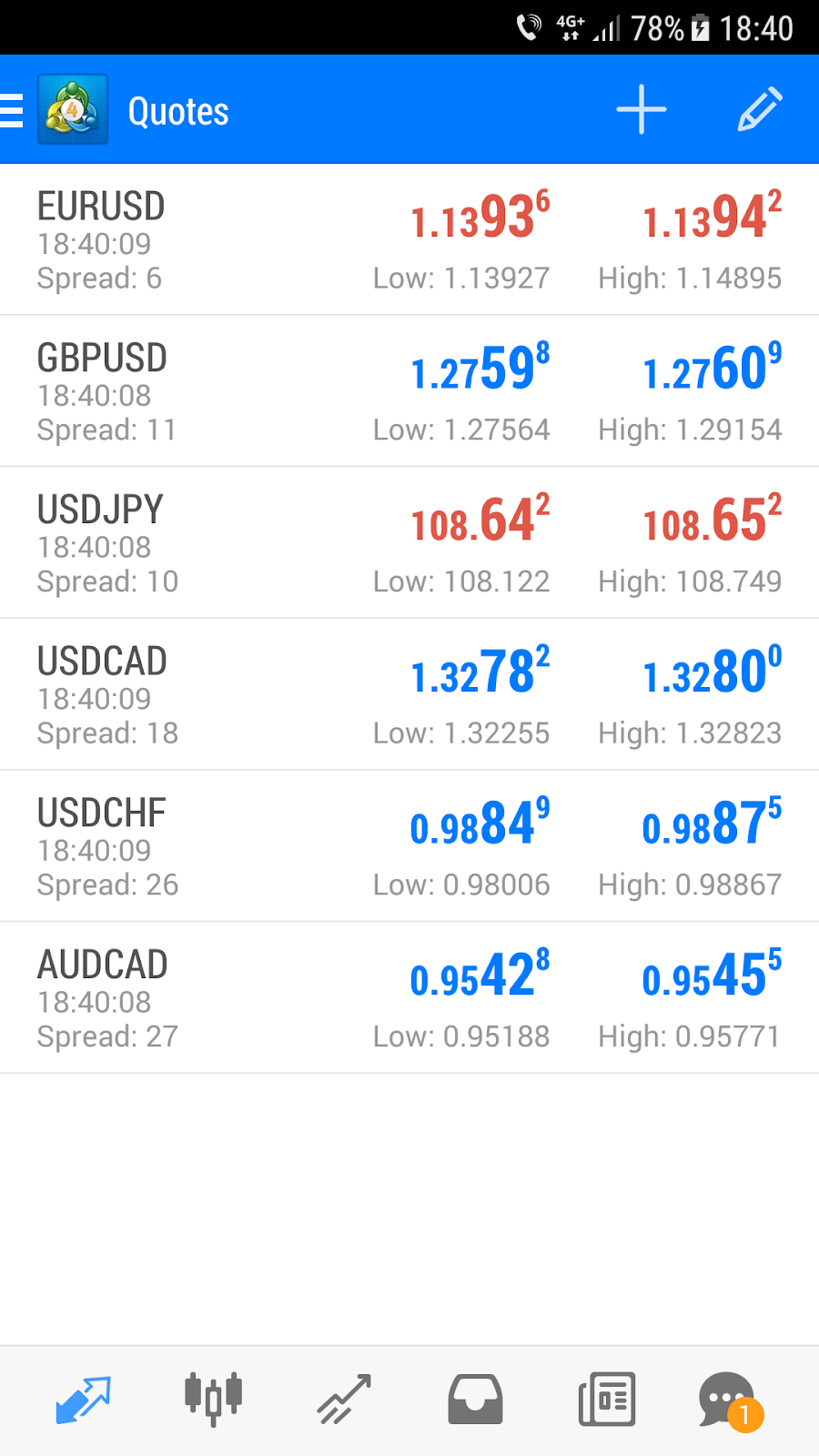
Task: Select the USDCAD quote row
Action: [x=409, y=695]
